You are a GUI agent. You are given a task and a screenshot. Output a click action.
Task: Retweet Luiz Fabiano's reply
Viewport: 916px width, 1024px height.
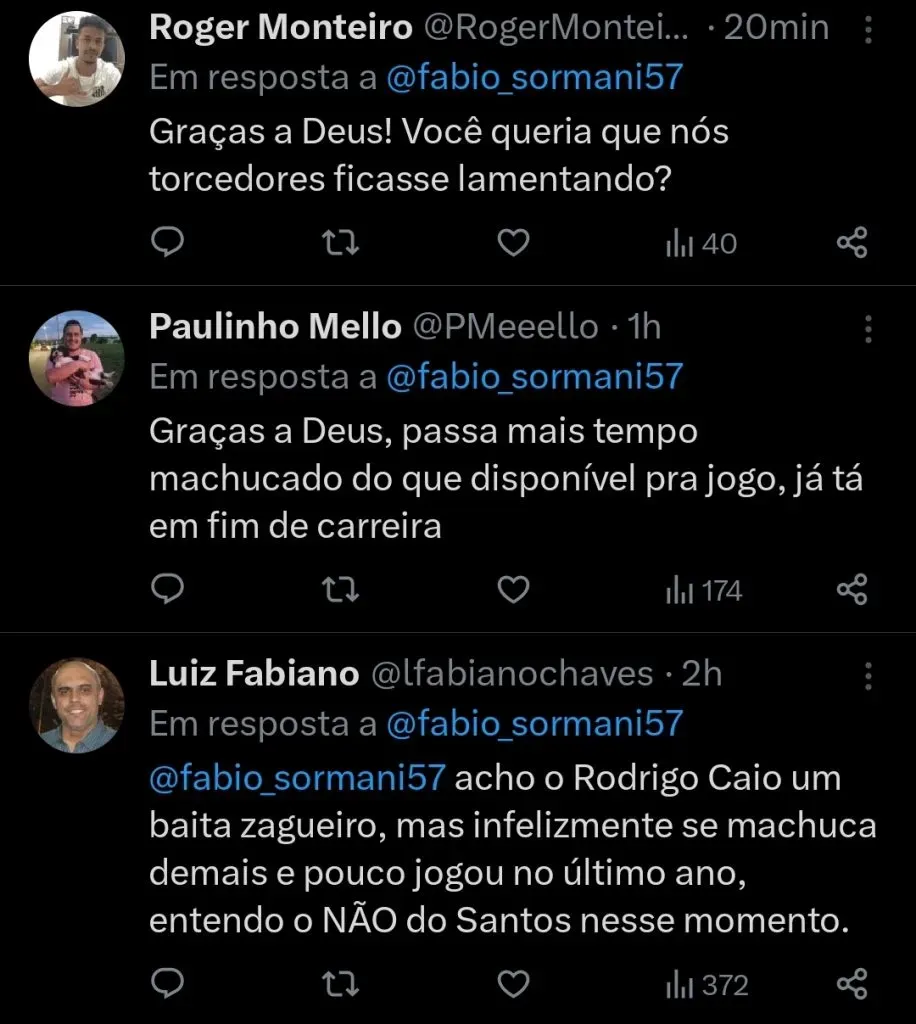(343, 984)
